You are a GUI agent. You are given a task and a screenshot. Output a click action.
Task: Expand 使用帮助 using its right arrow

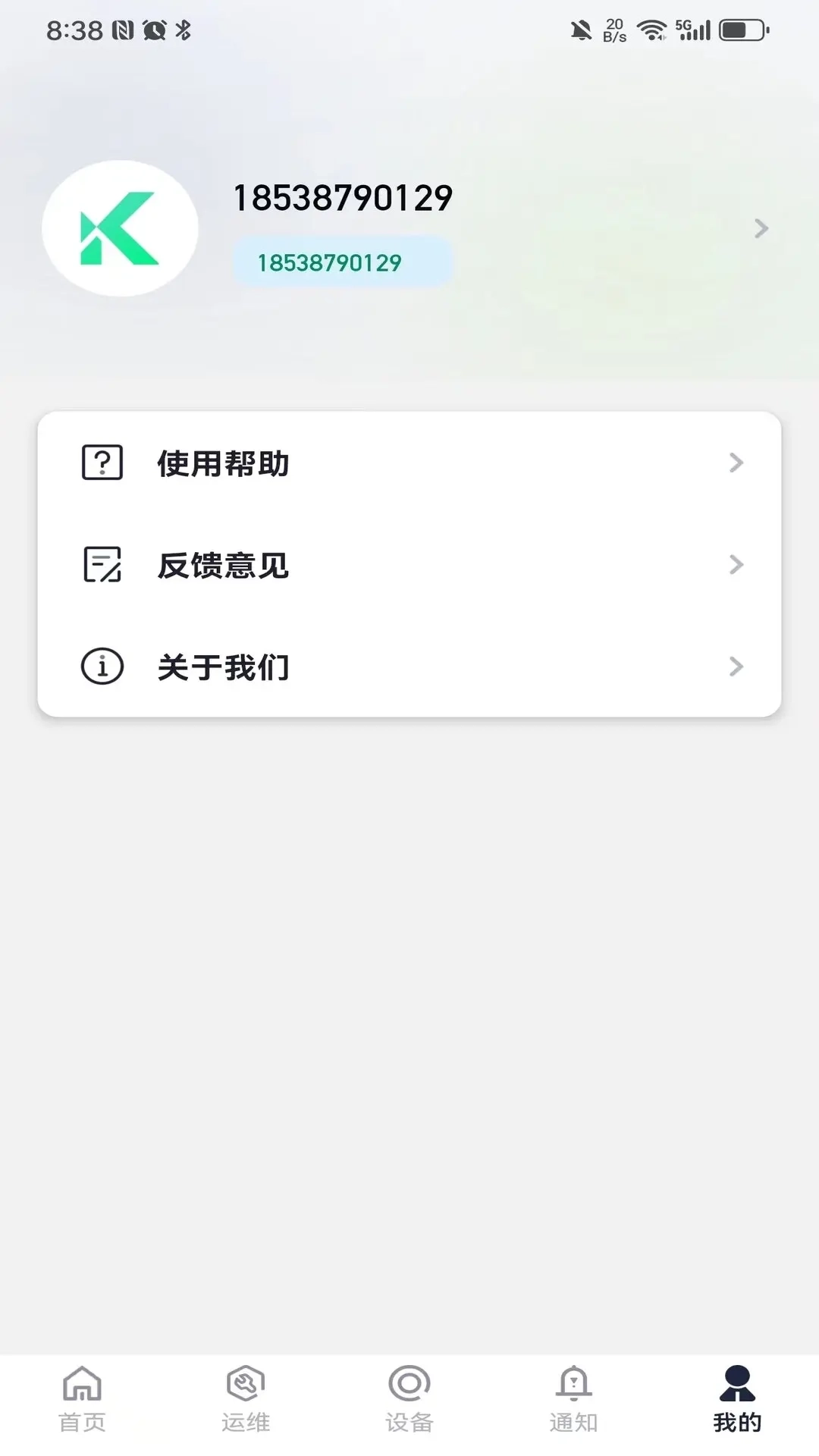[736, 463]
